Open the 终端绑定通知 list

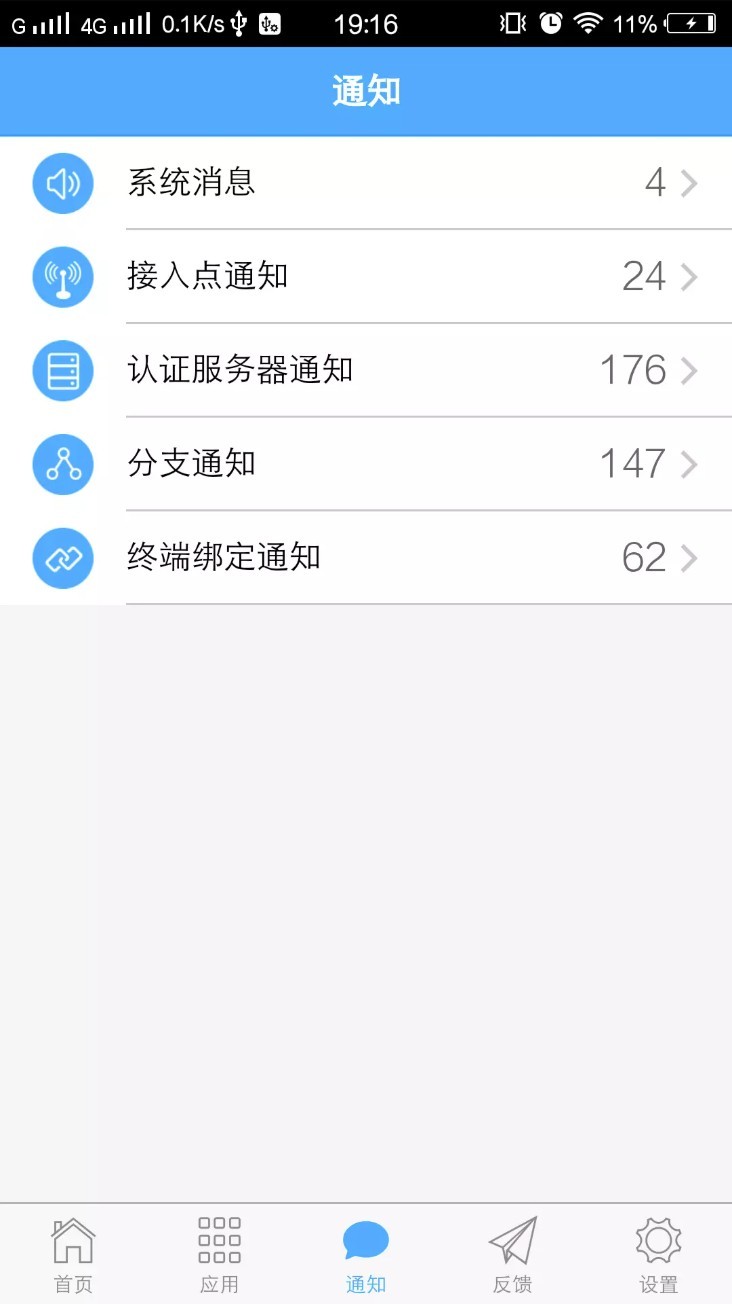tap(300, 558)
